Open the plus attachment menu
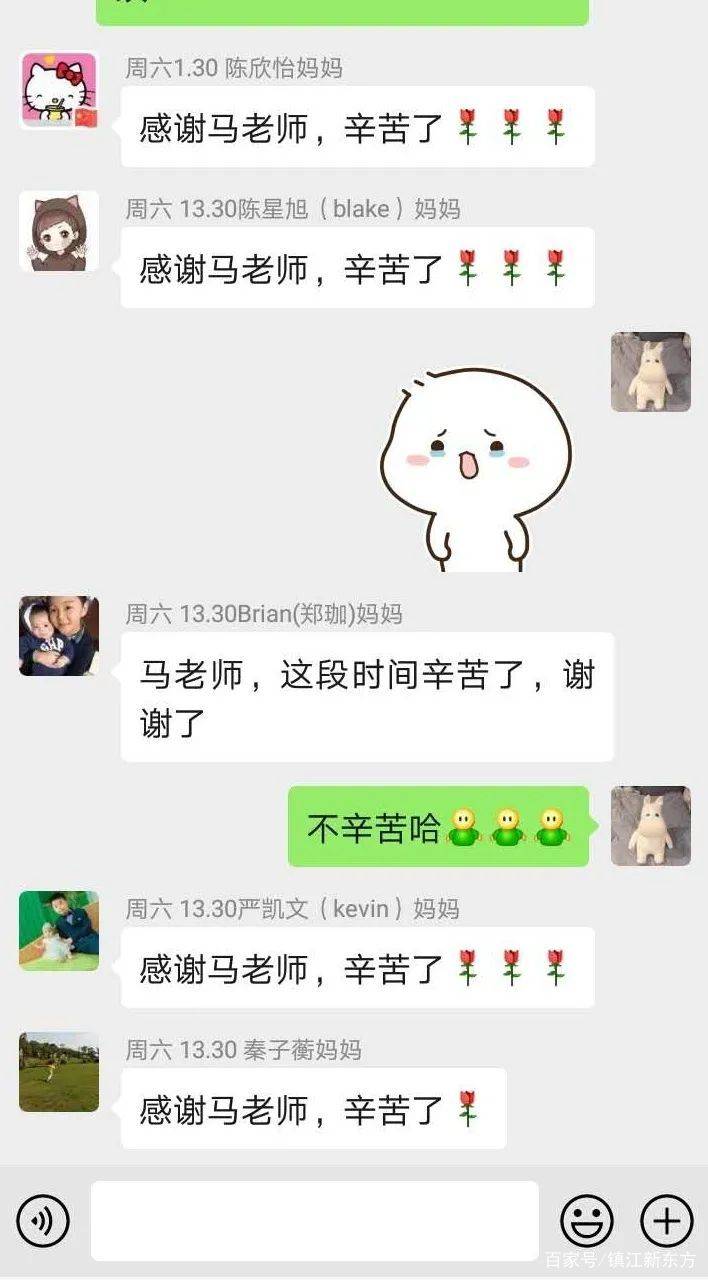Image resolution: width=708 pixels, height=1280 pixels. [x=666, y=1220]
